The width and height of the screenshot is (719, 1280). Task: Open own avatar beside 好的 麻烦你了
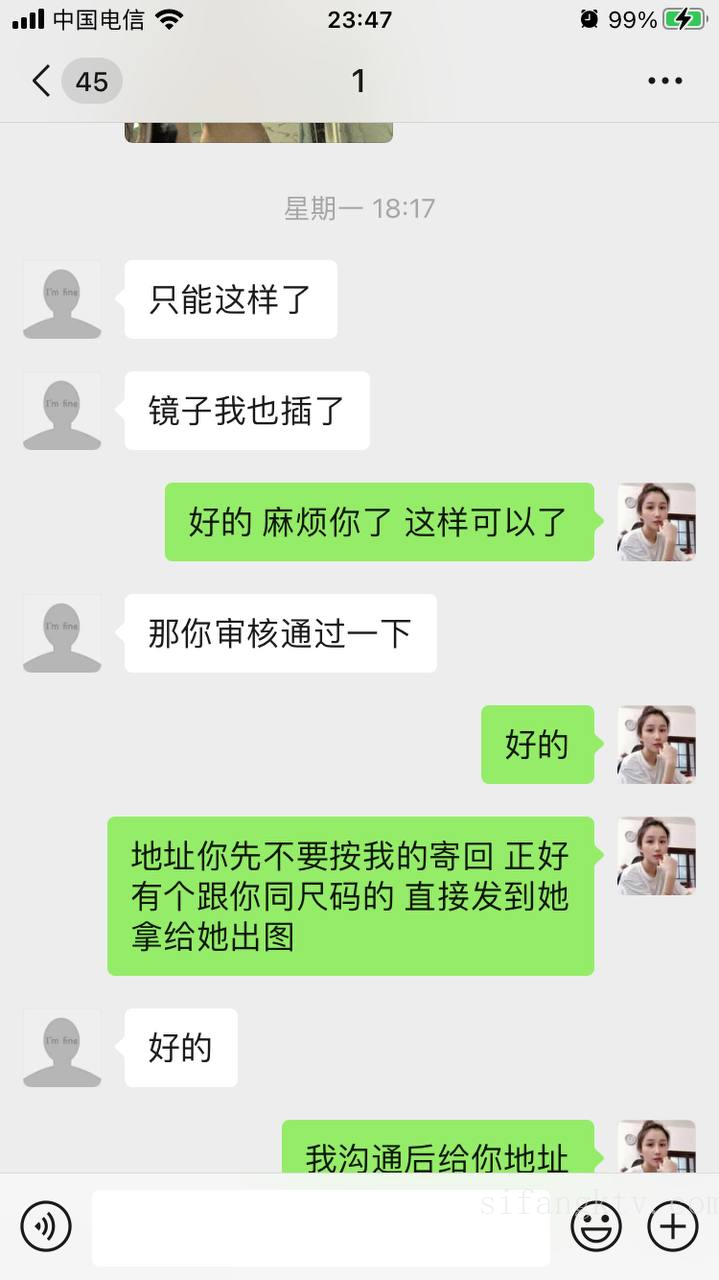[x=656, y=522]
